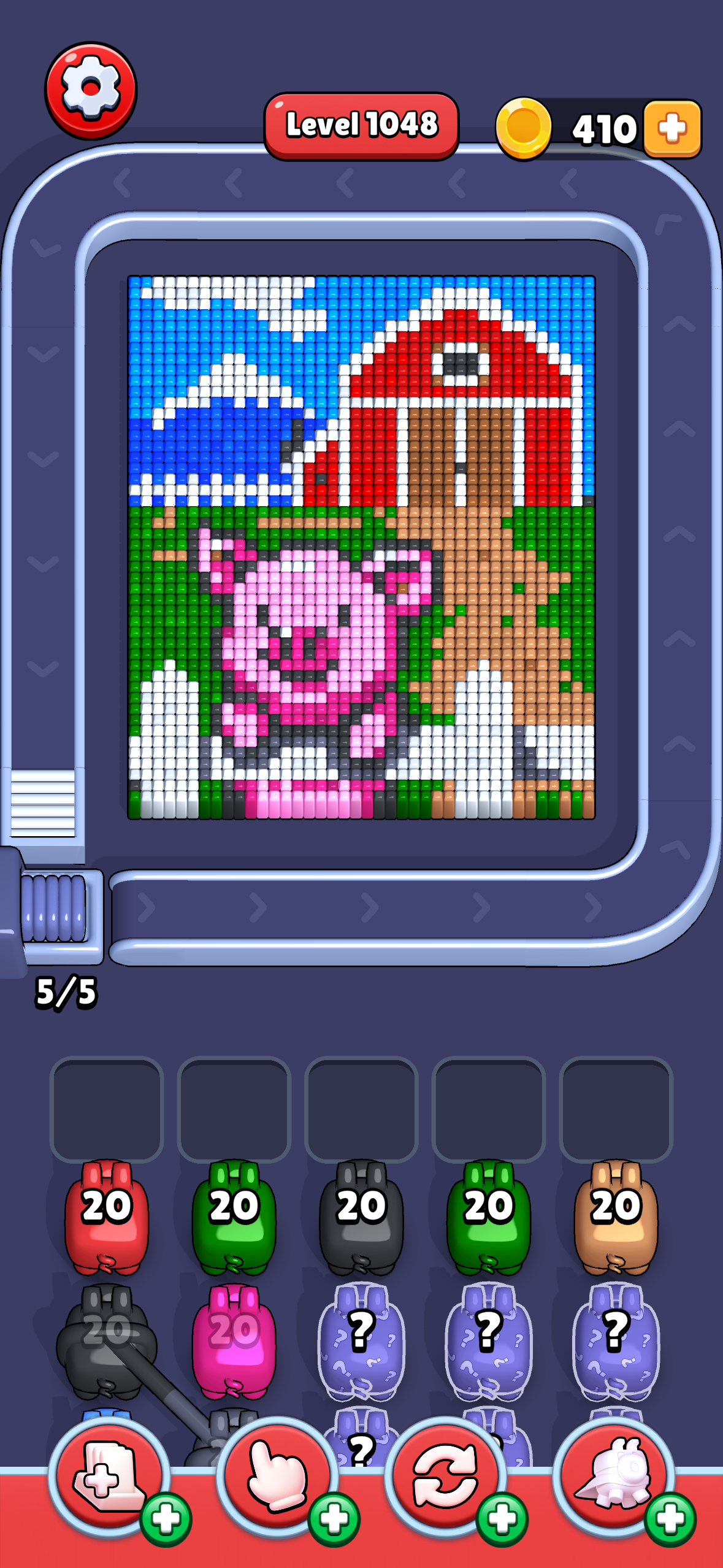Launch the tan 20 shooter
The image size is (723, 1568).
(616, 1216)
